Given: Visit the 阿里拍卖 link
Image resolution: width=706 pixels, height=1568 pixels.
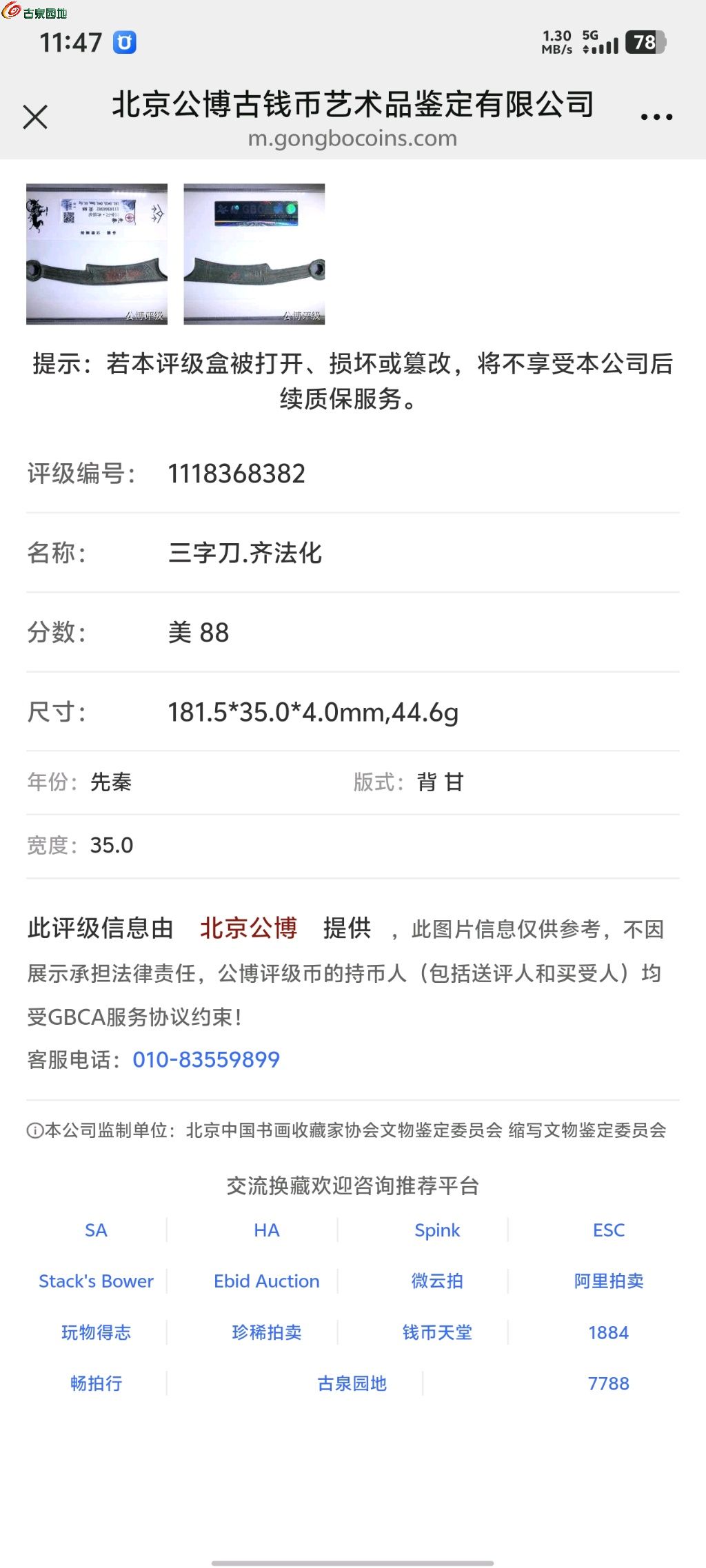Looking at the screenshot, I should (x=609, y=1281).
